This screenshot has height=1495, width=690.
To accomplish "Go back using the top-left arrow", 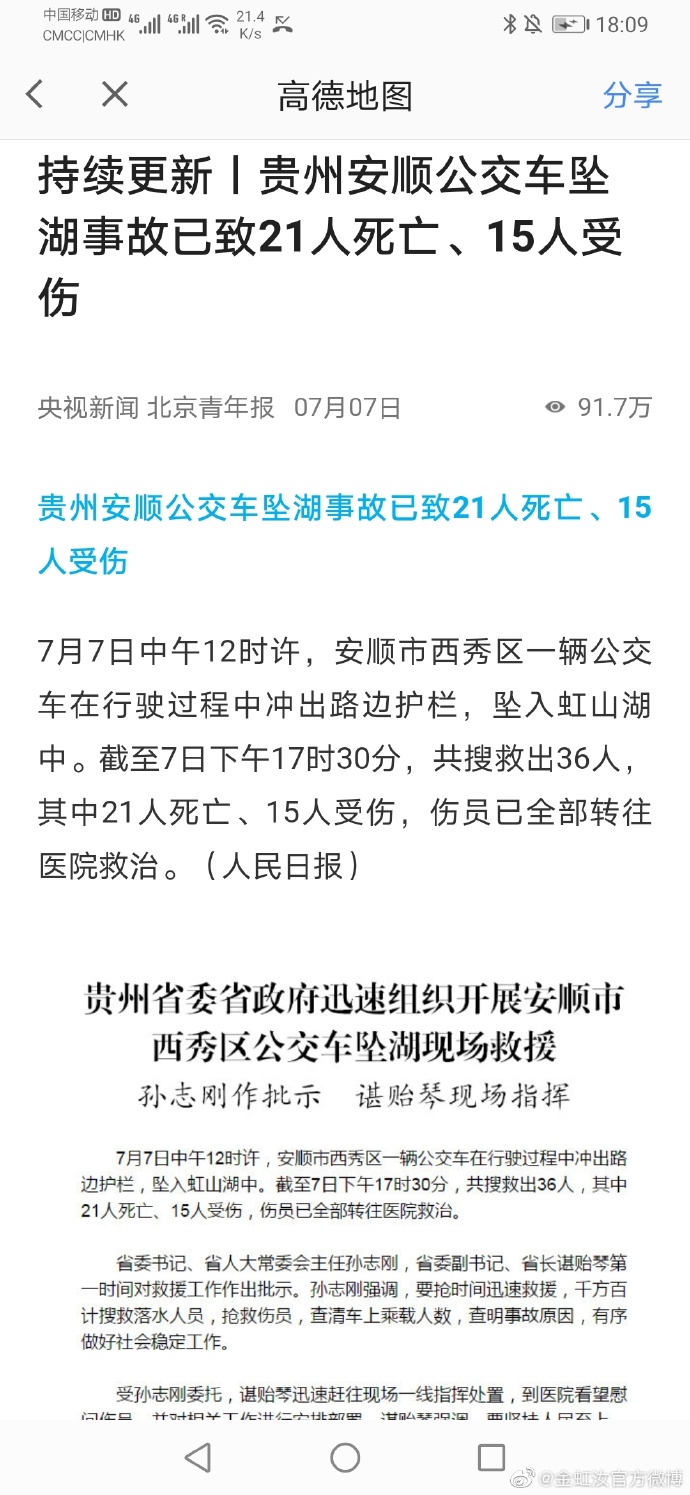I will click(35, 95).
